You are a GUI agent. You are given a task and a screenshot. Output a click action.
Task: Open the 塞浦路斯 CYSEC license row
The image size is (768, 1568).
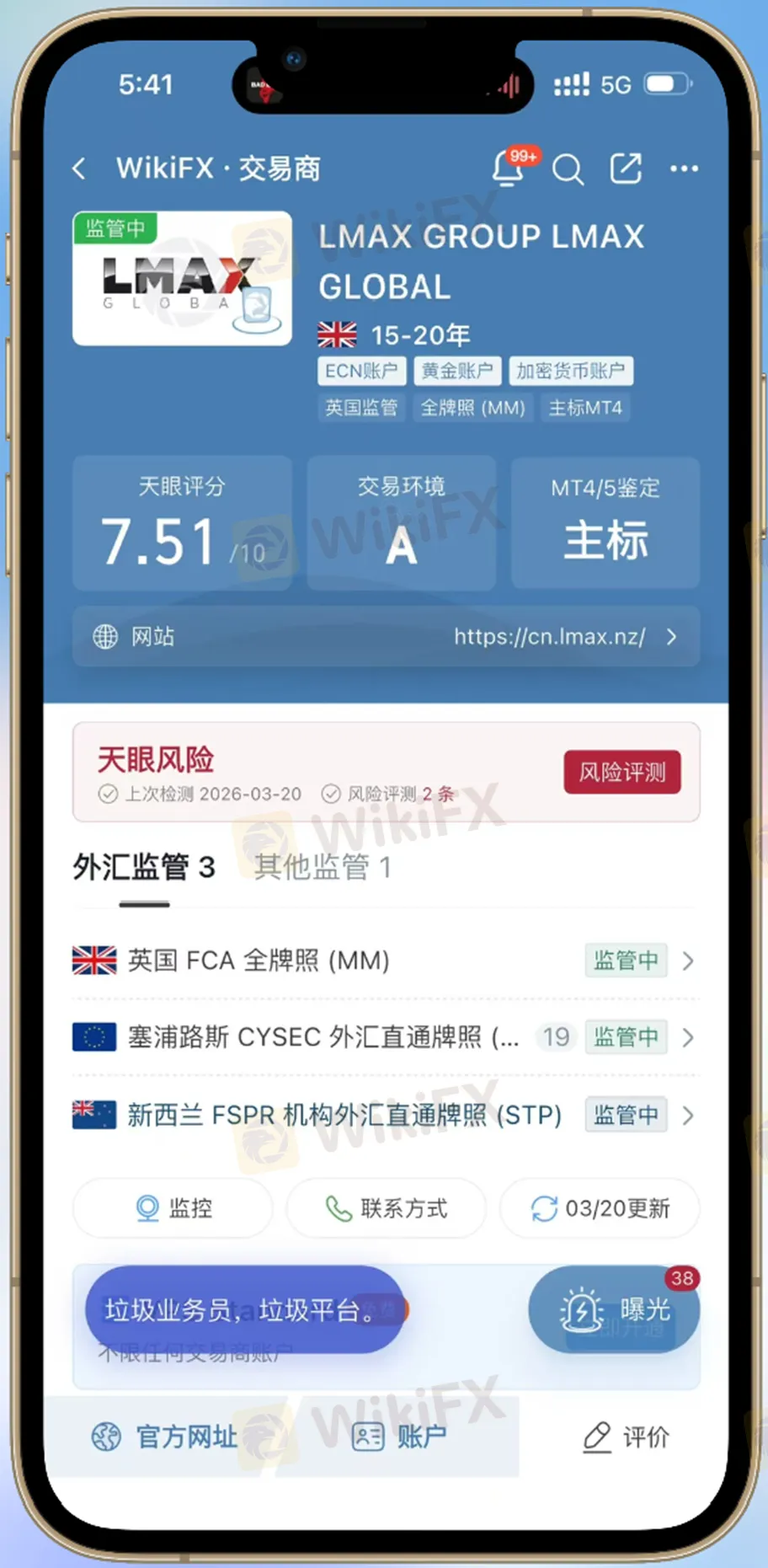pos(384,1037)
